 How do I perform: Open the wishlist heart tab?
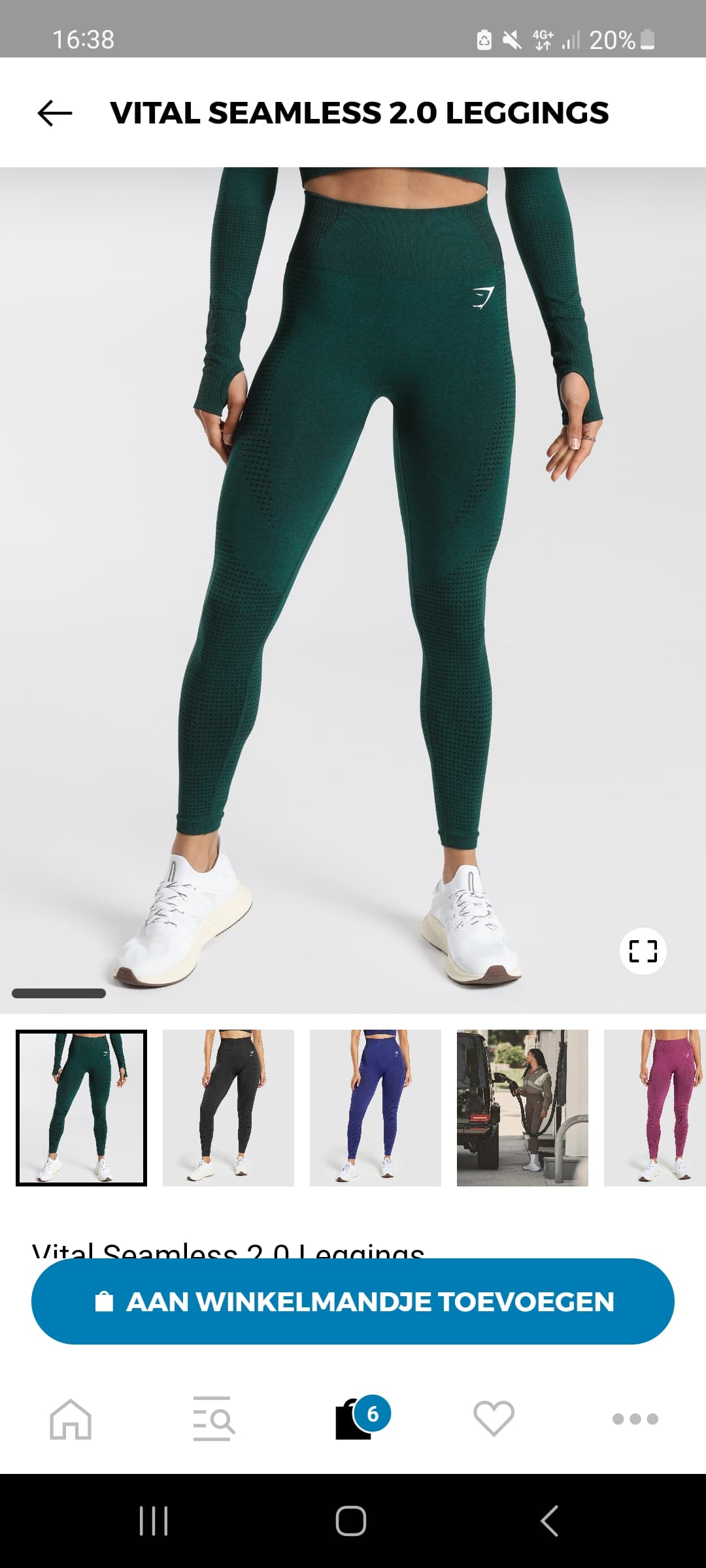click(x=494, y=1419)
